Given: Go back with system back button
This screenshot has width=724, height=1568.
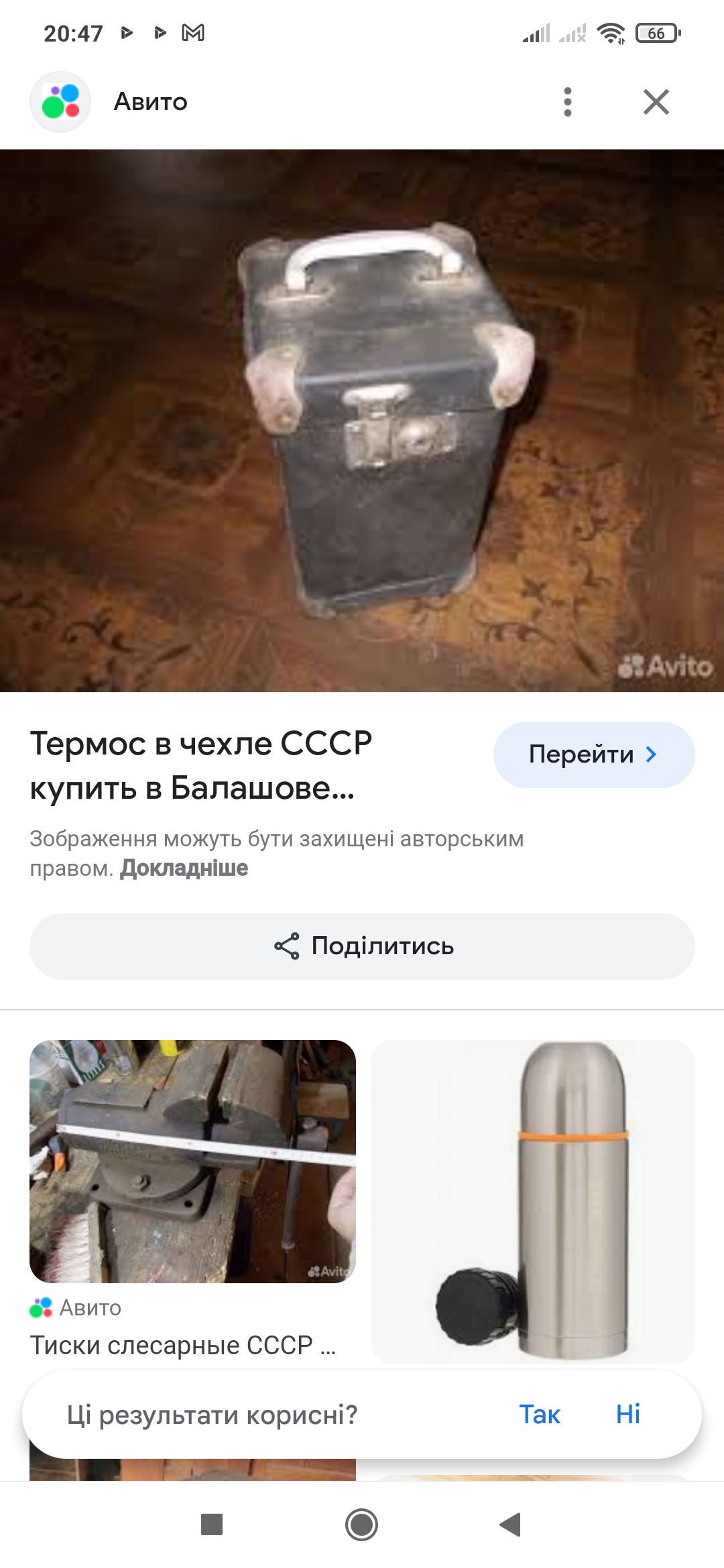Looking at the screenshot, I should coord(511,1524).
